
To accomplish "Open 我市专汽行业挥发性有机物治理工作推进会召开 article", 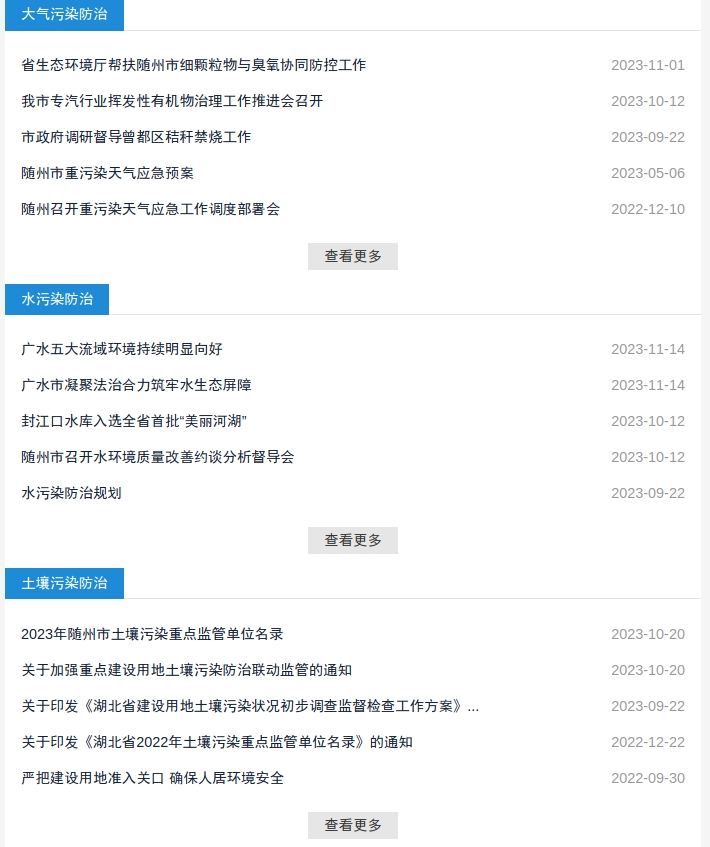I will click(x=172, y=101).
